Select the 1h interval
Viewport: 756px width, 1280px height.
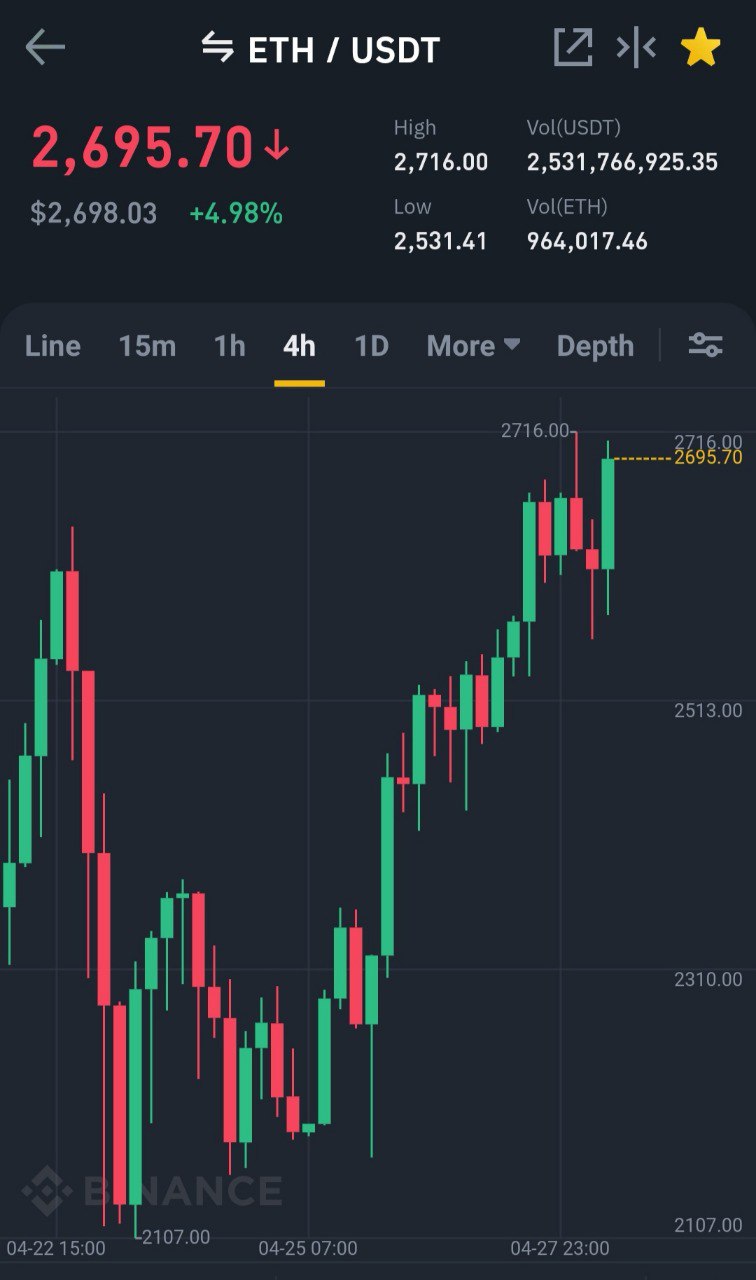[229, 346]
